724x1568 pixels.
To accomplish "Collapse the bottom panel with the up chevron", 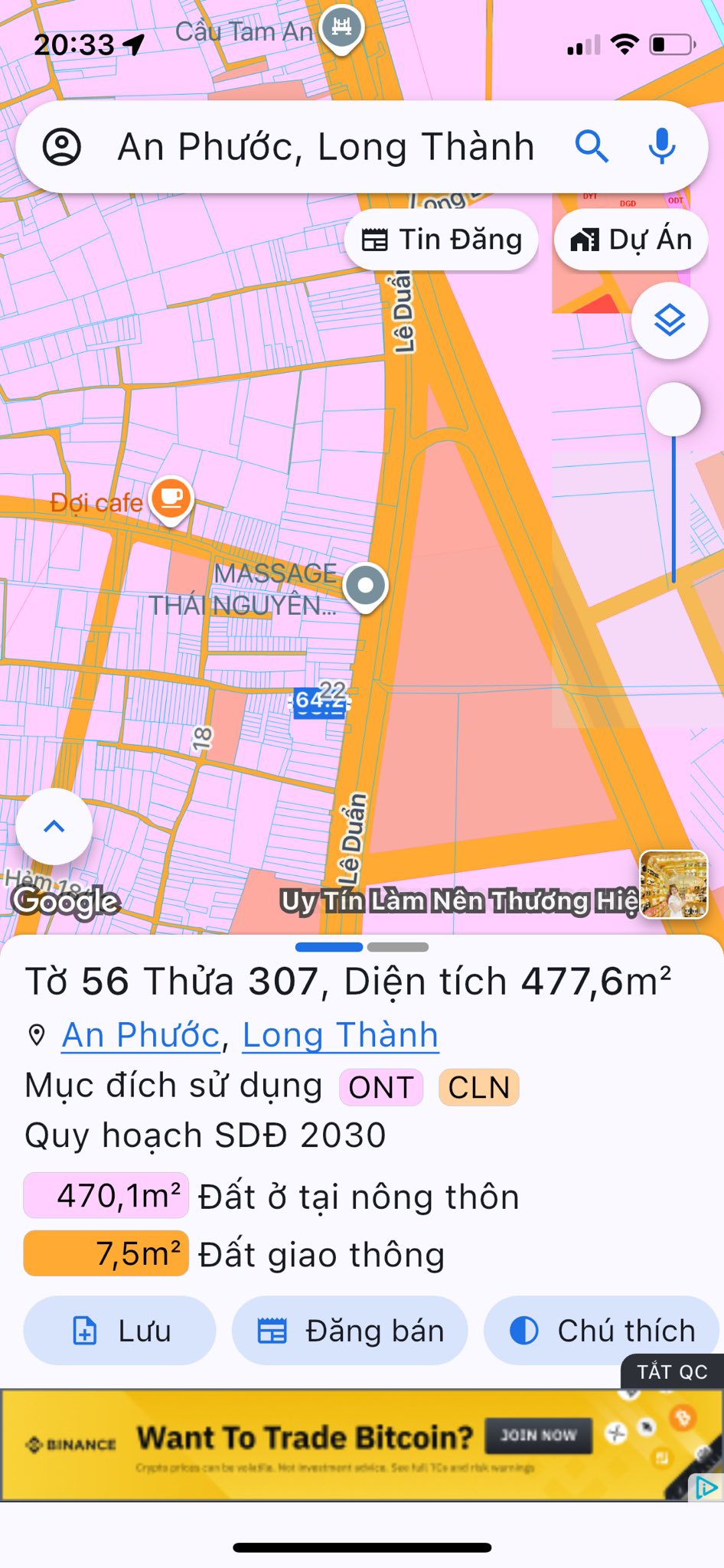I will click(54, 827).
